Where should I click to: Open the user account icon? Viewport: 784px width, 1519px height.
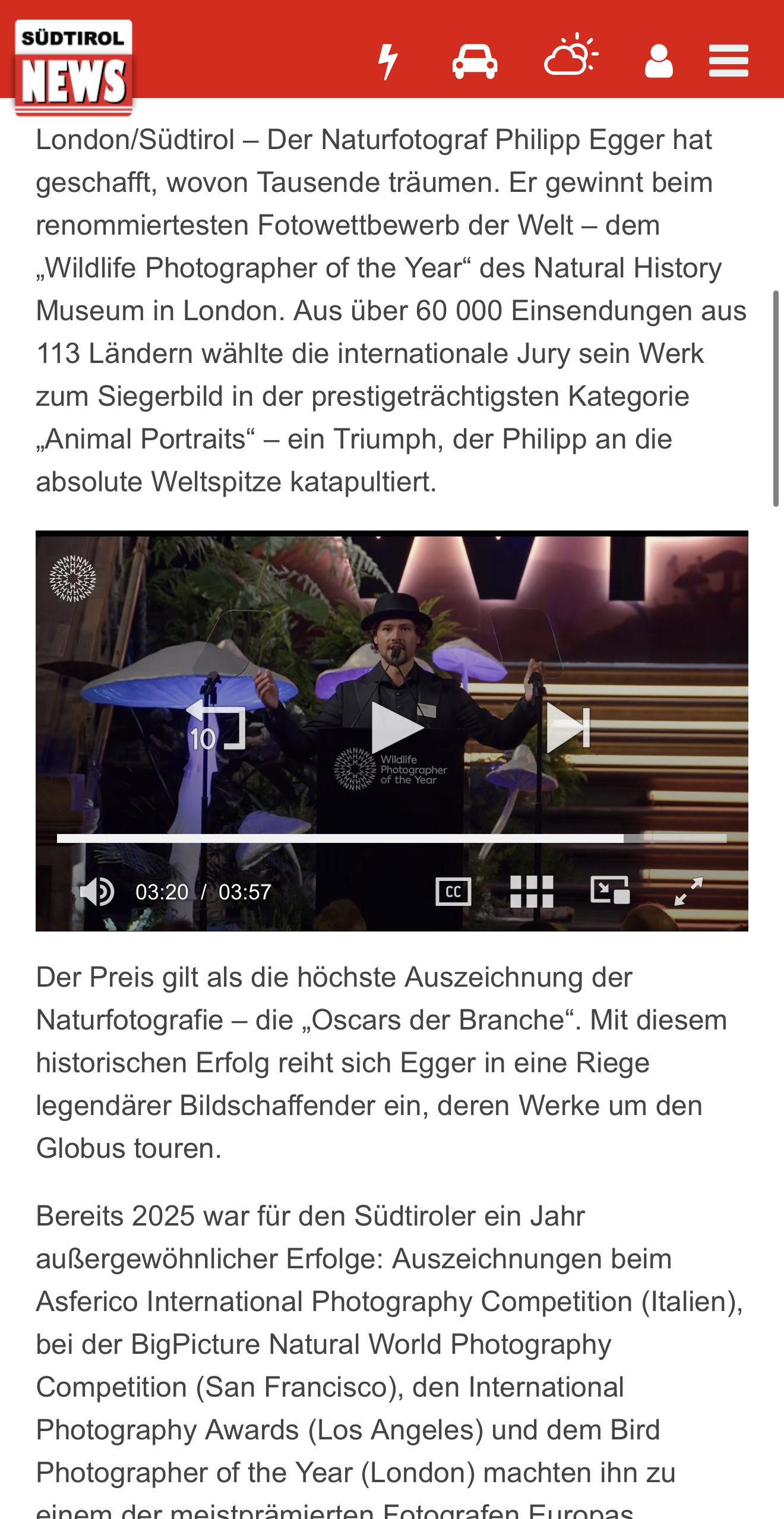coord(659,61)
